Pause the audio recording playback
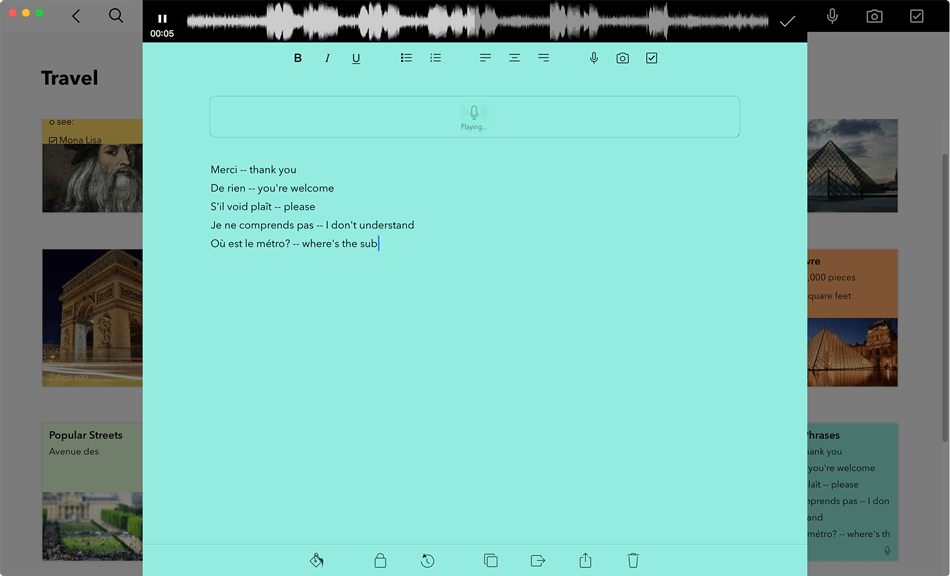The height and width of the screenshot is (576, 950). 162,18
